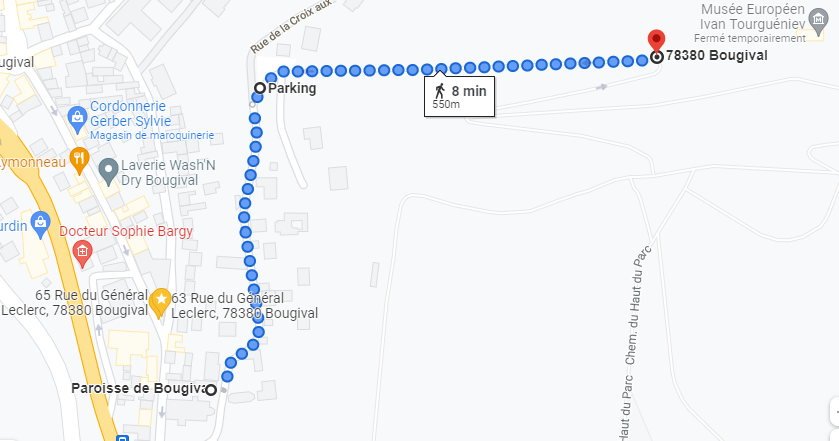Tap the 8 min walking route label
Viewport: 839px width, 441px height.
click(460, 96)
